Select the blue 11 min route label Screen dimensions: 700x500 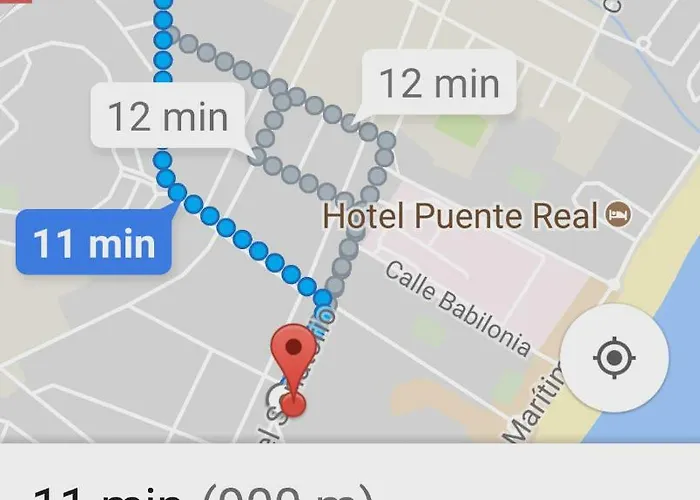point(94,243)
